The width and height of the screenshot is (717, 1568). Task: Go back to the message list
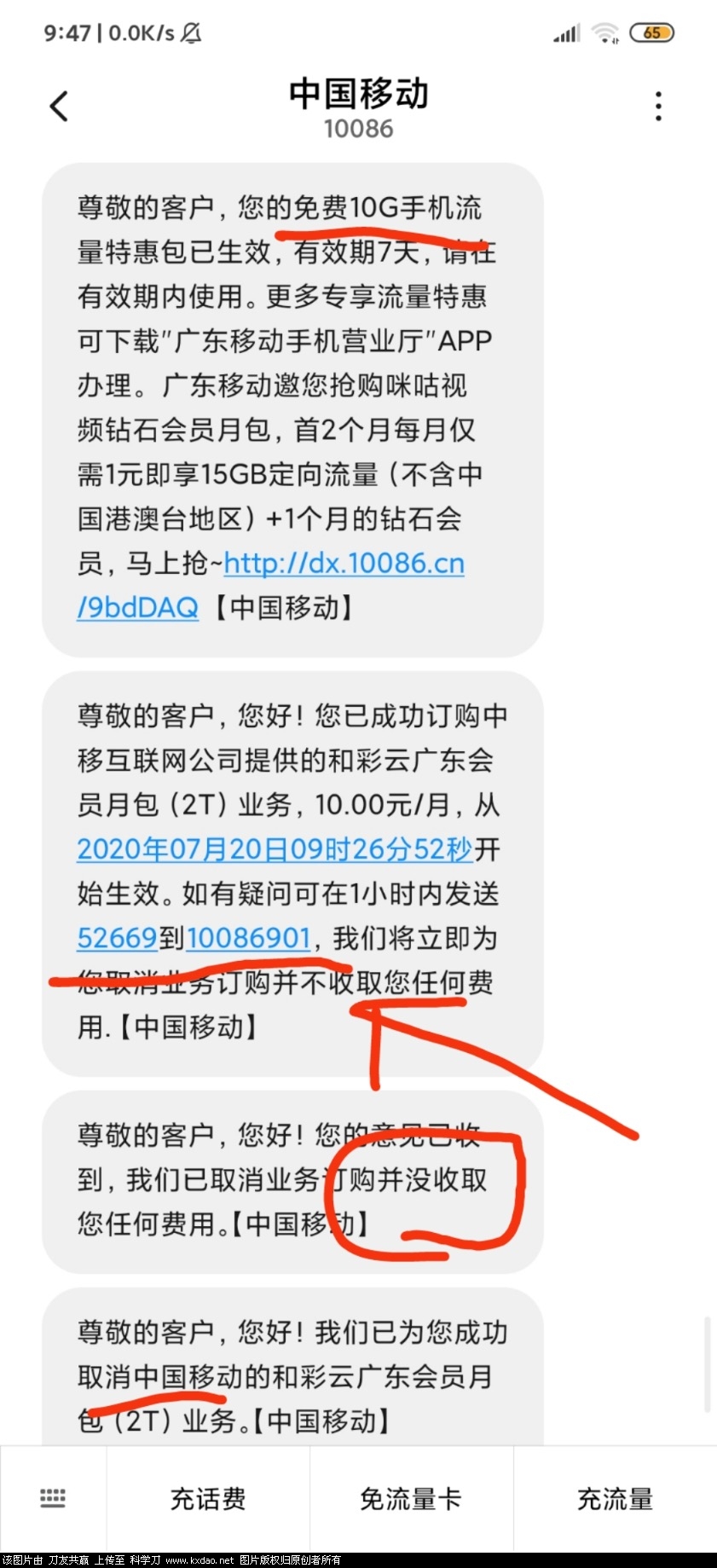(59, 107)
